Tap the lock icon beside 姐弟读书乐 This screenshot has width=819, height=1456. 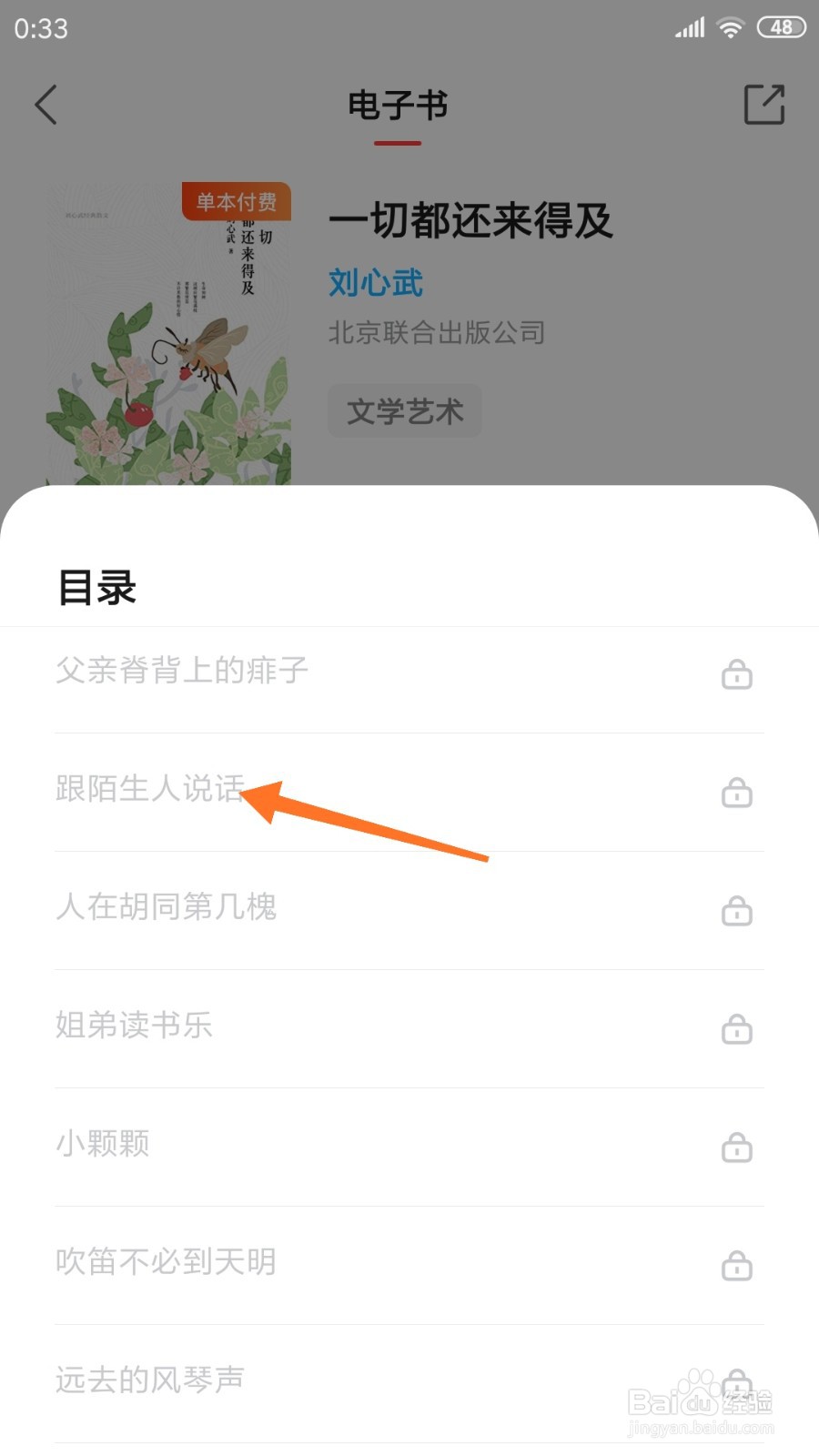[x=737, y=1029]
